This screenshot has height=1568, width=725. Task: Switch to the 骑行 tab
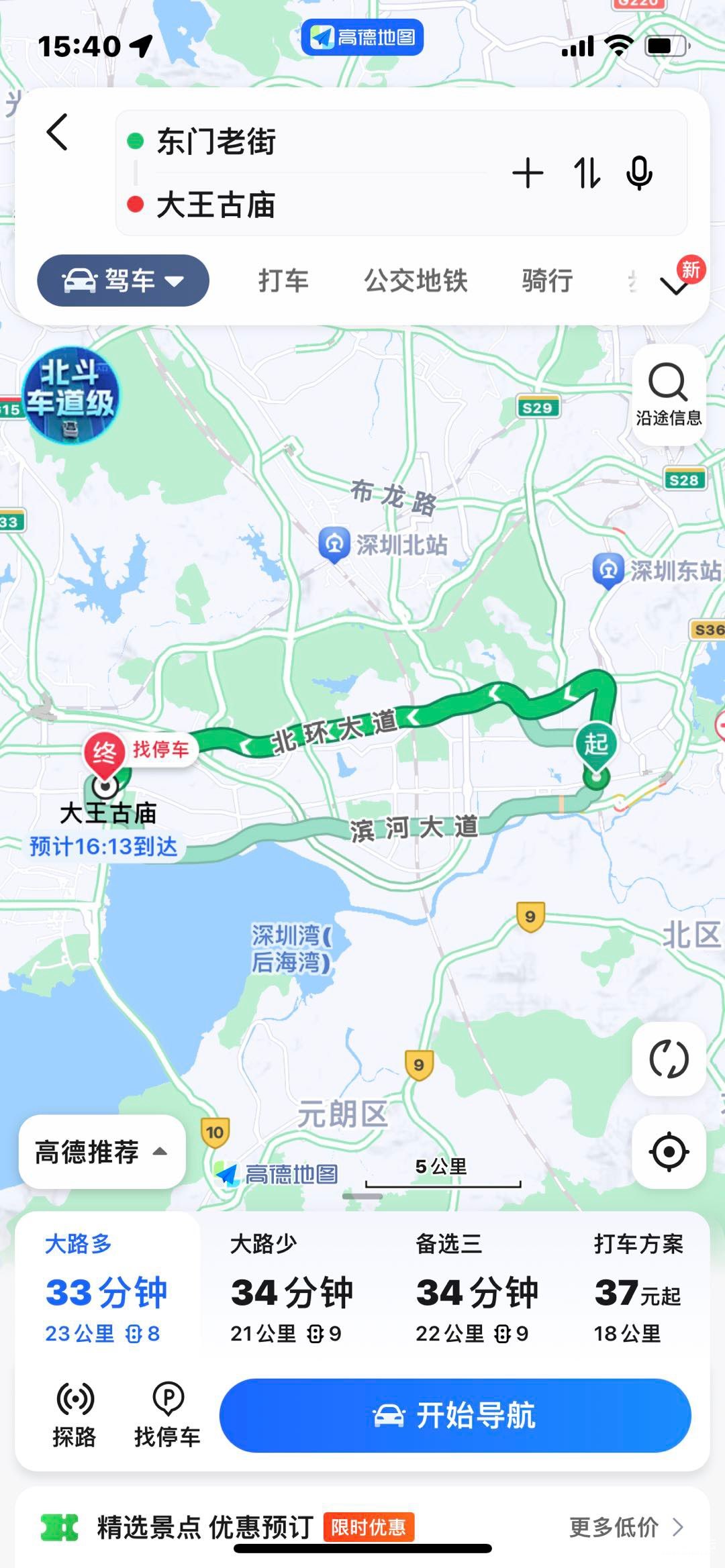(547, 280)
